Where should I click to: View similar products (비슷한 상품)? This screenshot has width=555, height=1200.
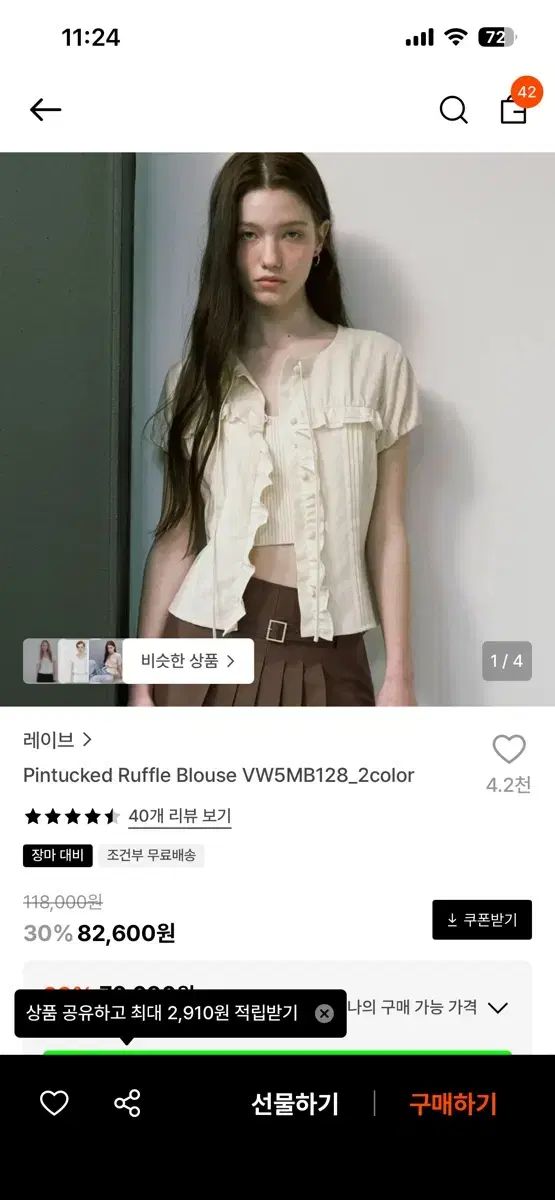tap(189, 661)
